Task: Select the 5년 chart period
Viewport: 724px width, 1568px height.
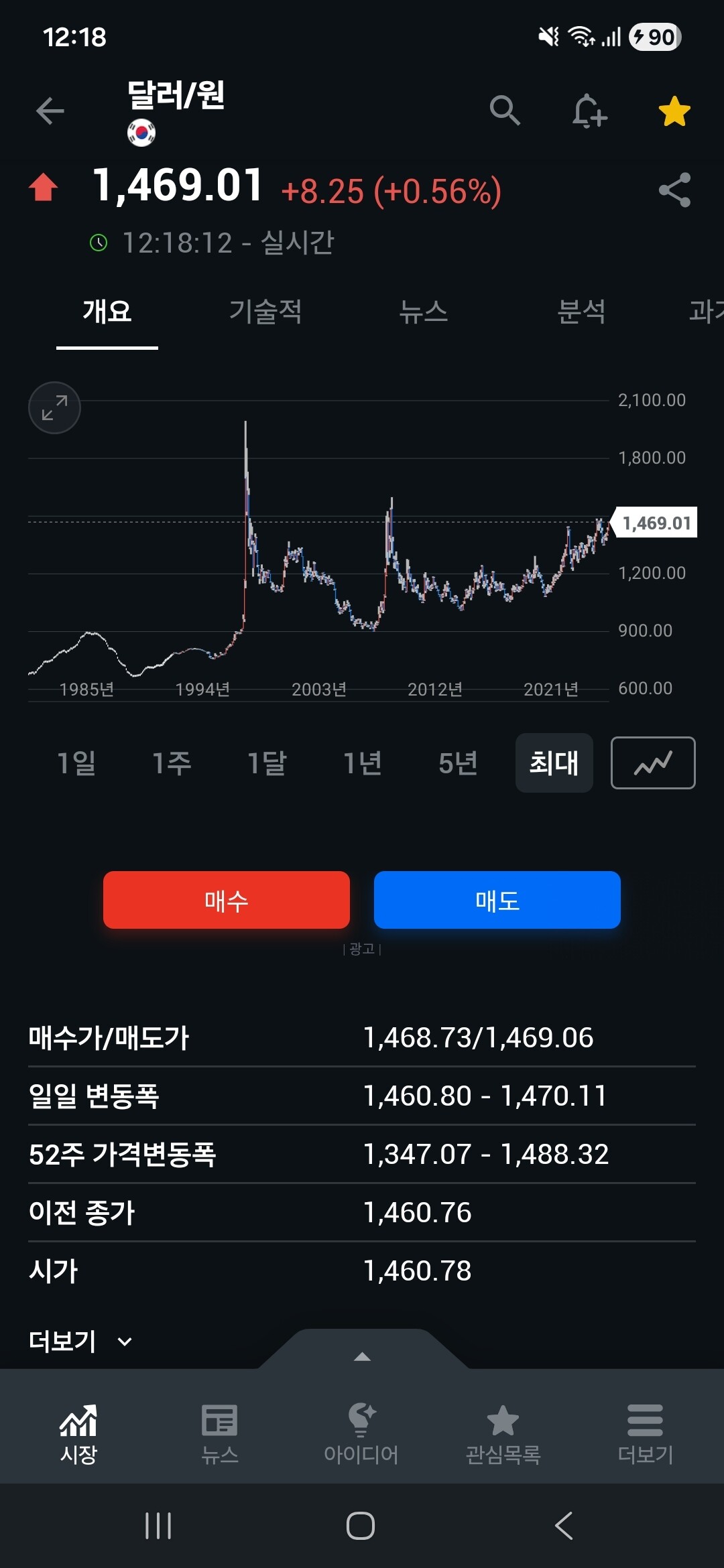Action: [458, 763]
